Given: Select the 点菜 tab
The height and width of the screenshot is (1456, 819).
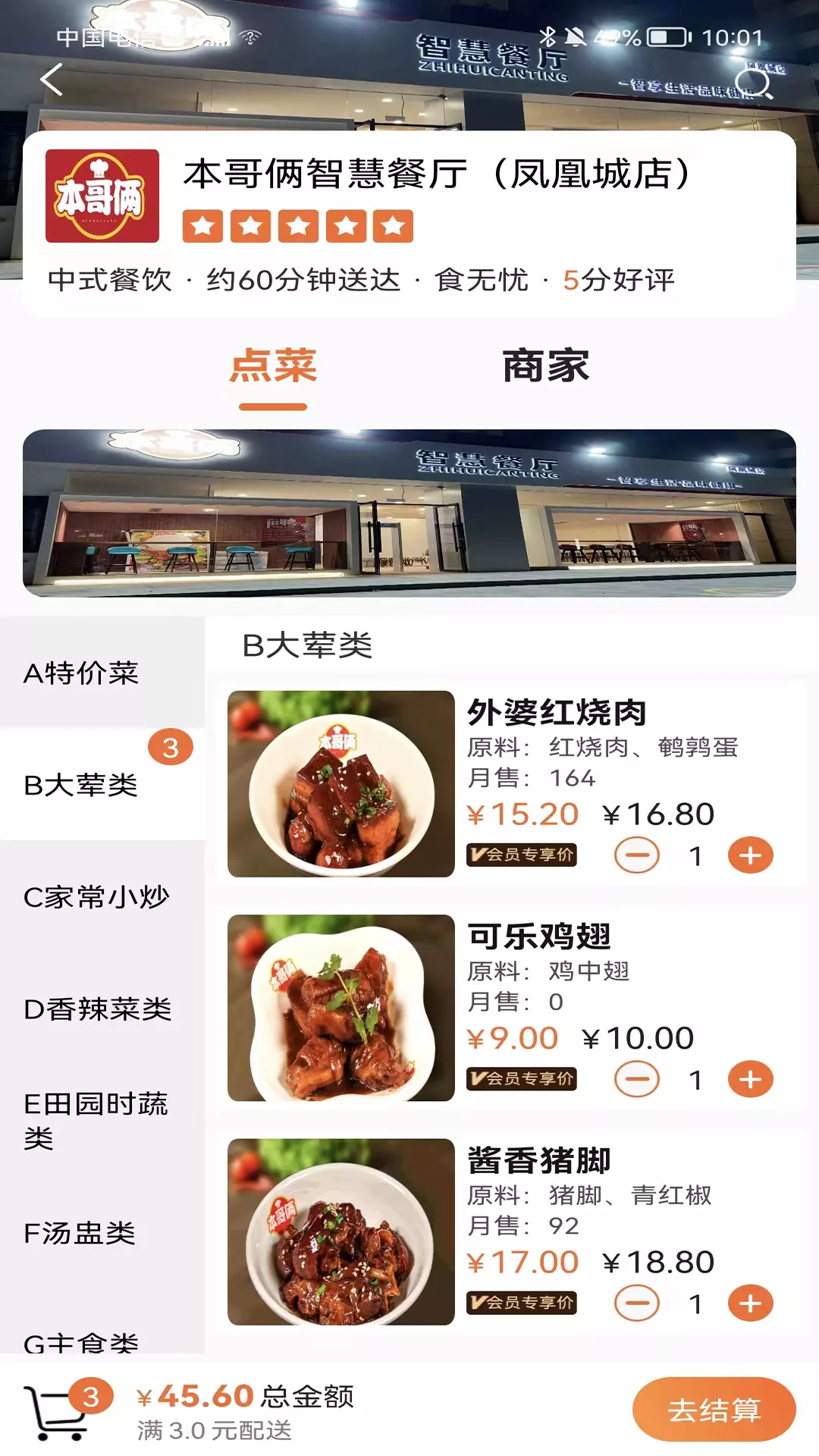Looking at the screenshot, I should [x=273, y=366].
